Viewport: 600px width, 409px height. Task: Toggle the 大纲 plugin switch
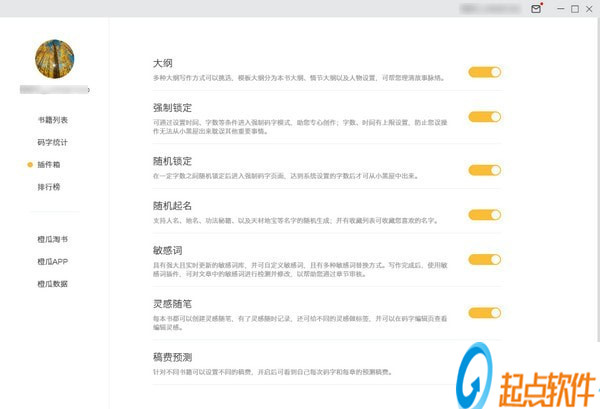coord(484,72)
